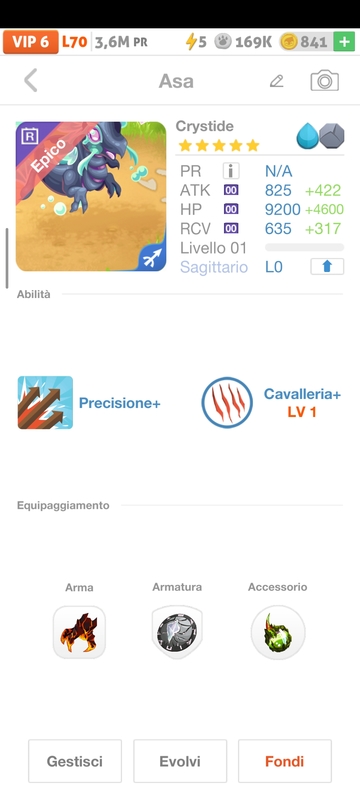360x800 pixels.
Task: Tap the Gestisci button
Action: (x=75, y=761)
